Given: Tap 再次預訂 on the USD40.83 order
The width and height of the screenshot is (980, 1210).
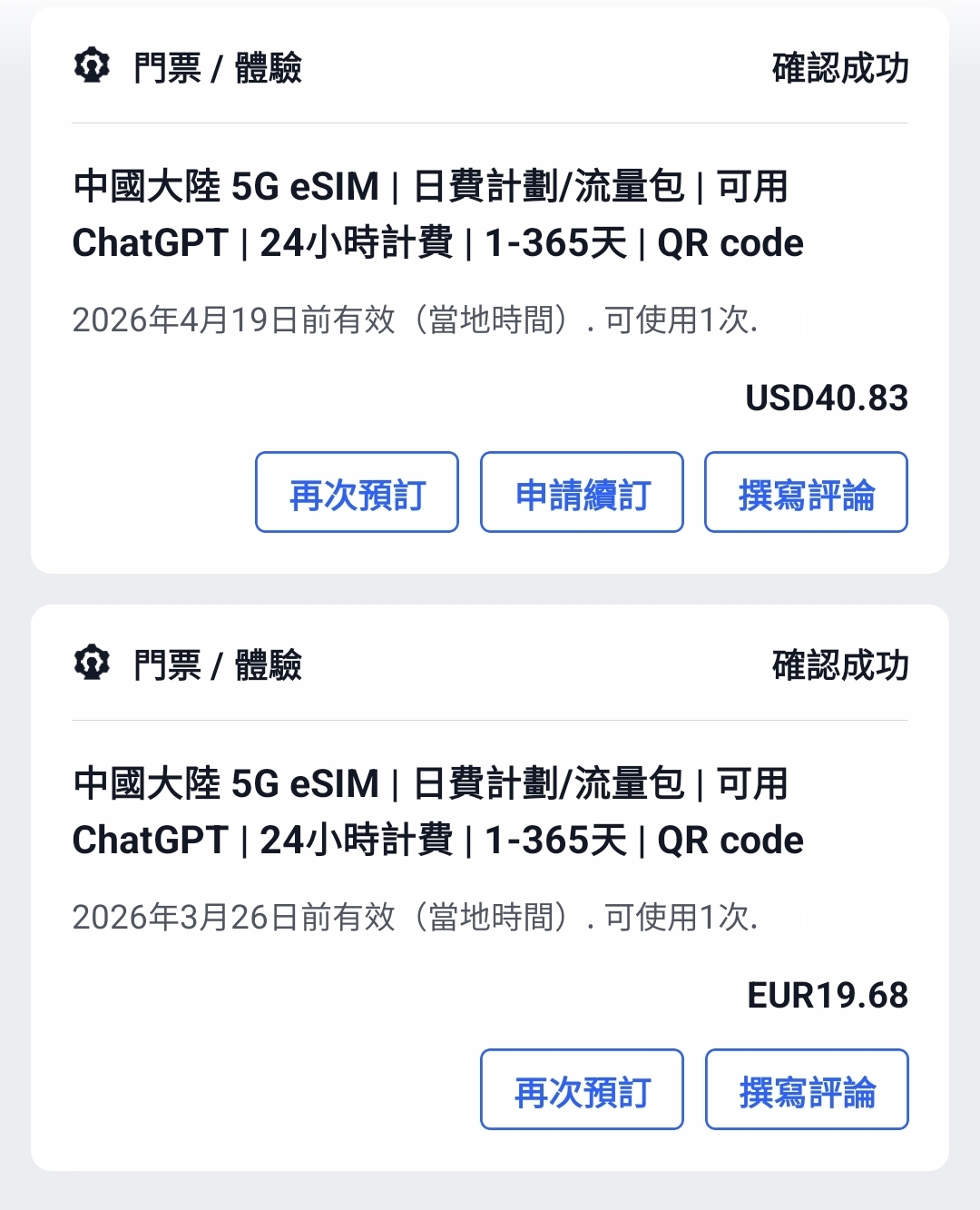Looking at the screenshot, I should [x=357, y=492].
